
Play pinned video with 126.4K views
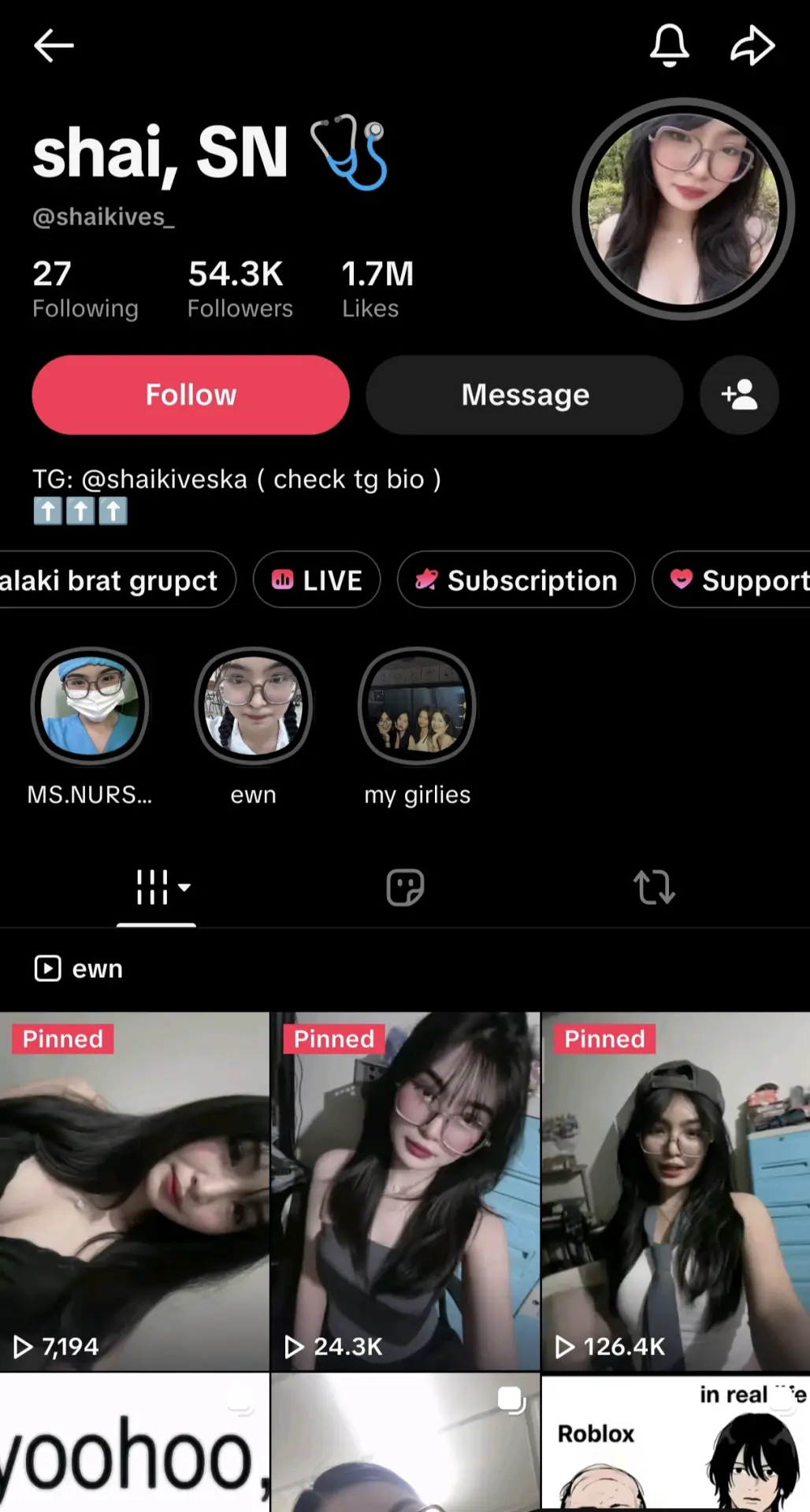[676, 1191]
